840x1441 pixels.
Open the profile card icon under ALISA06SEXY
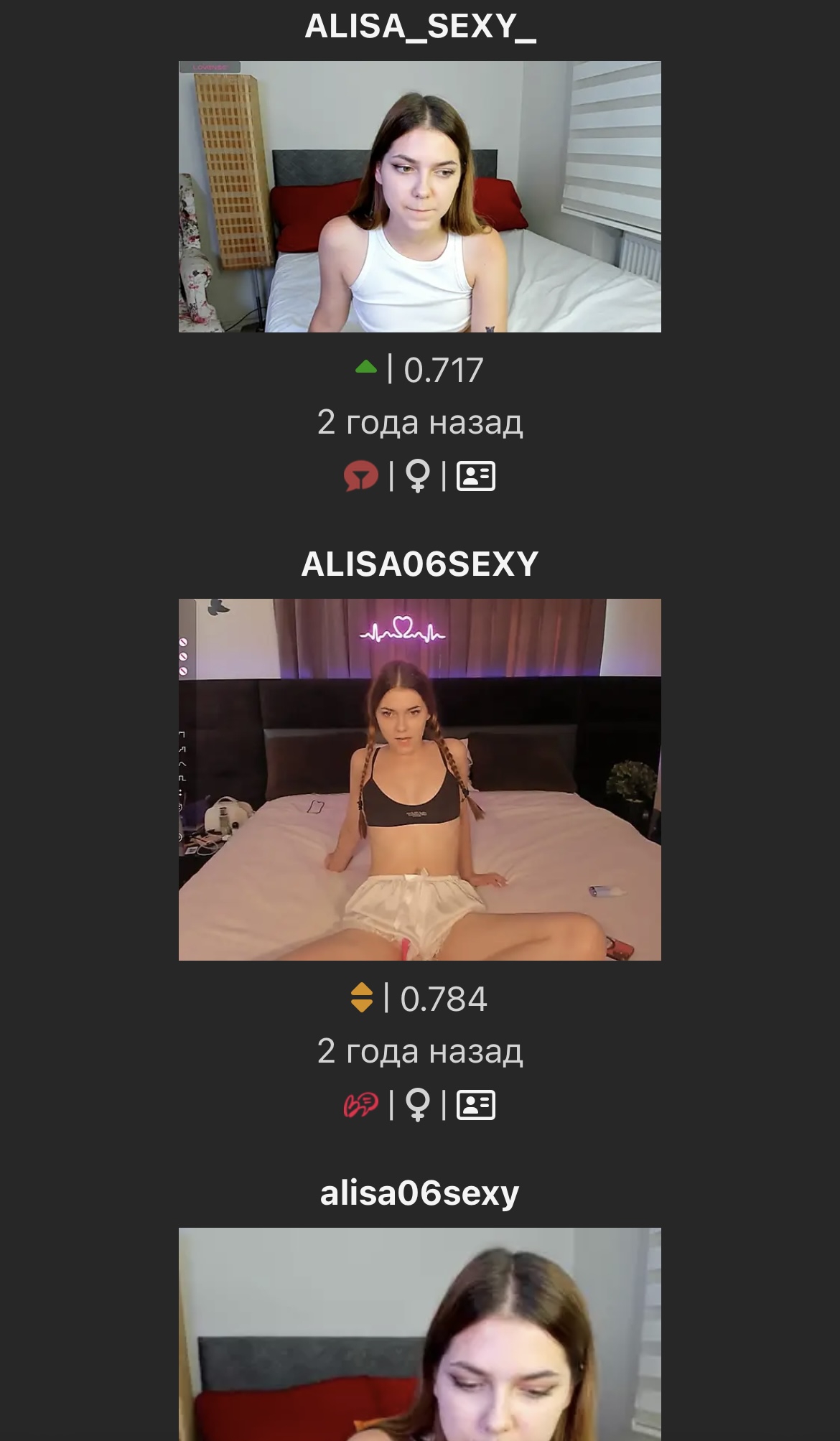pyautogui.click(x=475, y=1105)
